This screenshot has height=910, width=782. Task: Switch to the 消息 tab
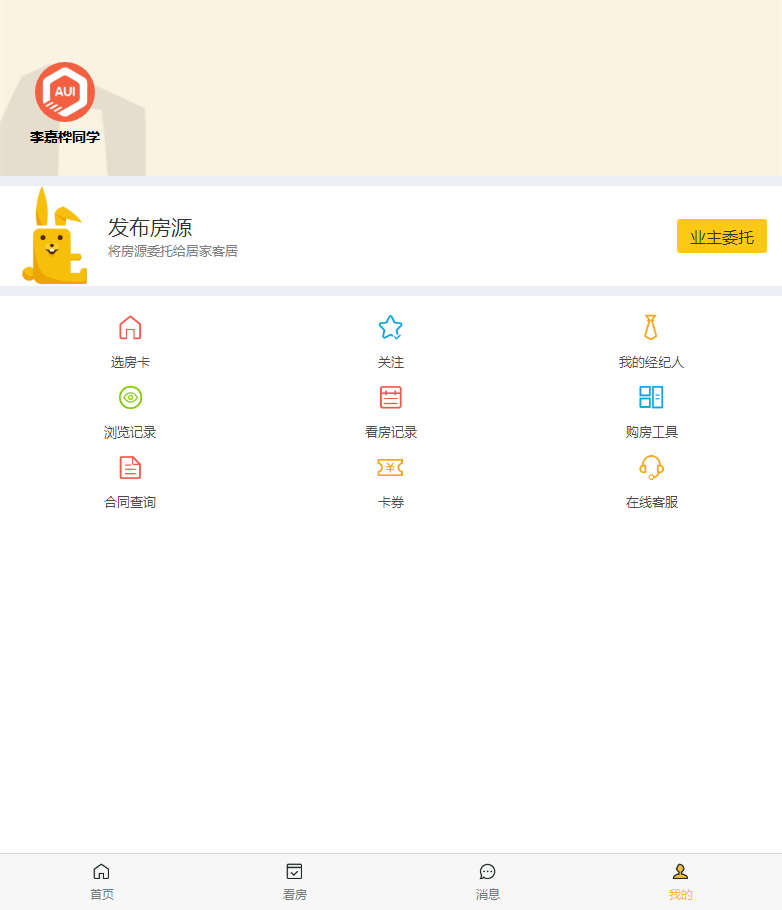tap(487, 881)
